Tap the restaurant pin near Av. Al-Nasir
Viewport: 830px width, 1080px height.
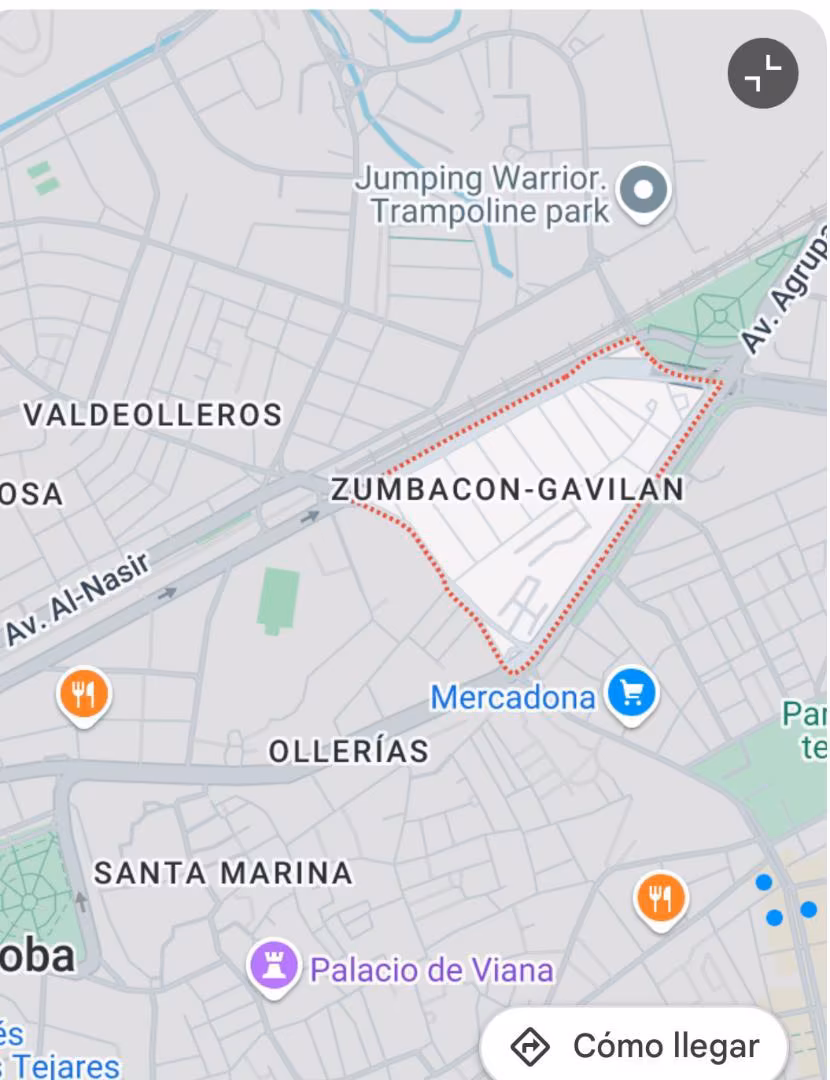click(84, 693)
